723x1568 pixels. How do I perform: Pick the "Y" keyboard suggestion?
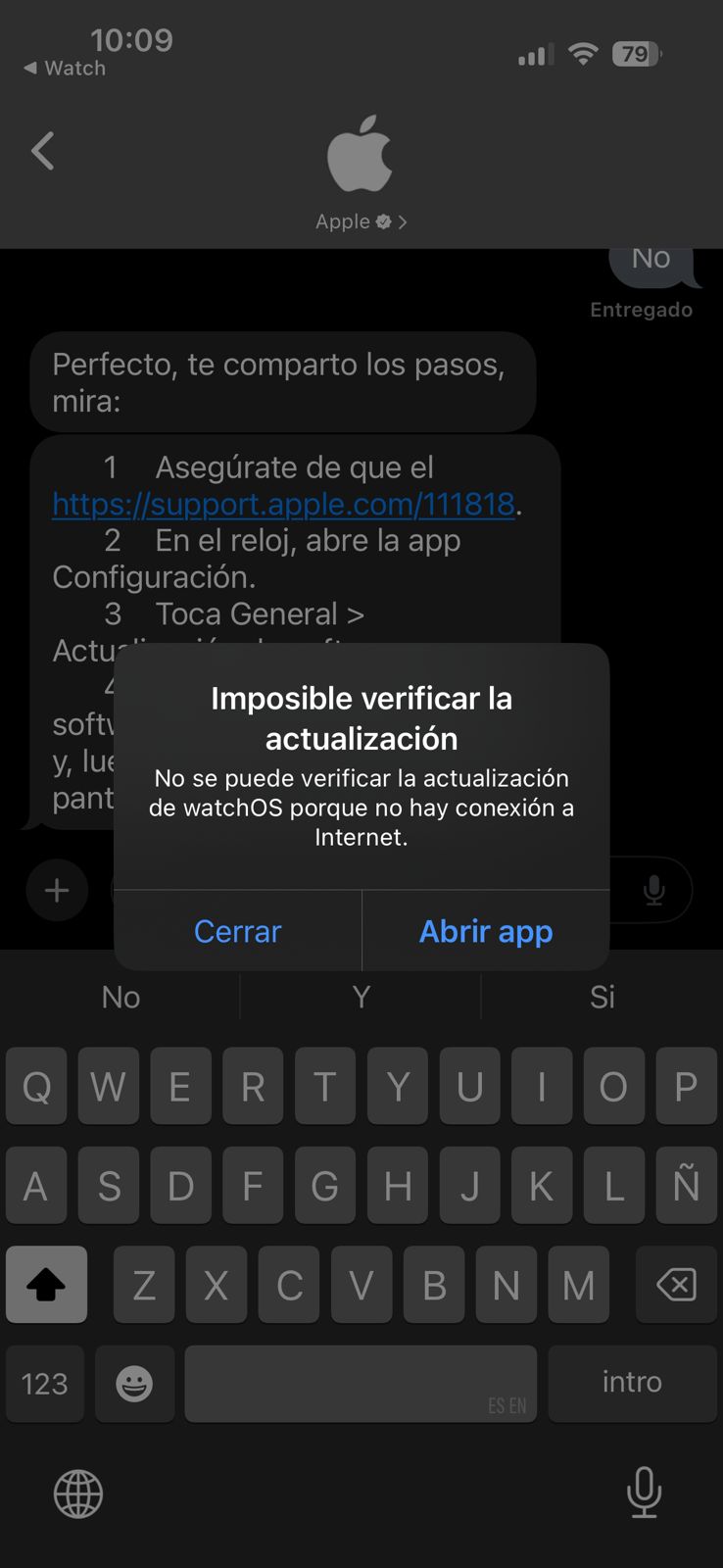coord(361,997)
